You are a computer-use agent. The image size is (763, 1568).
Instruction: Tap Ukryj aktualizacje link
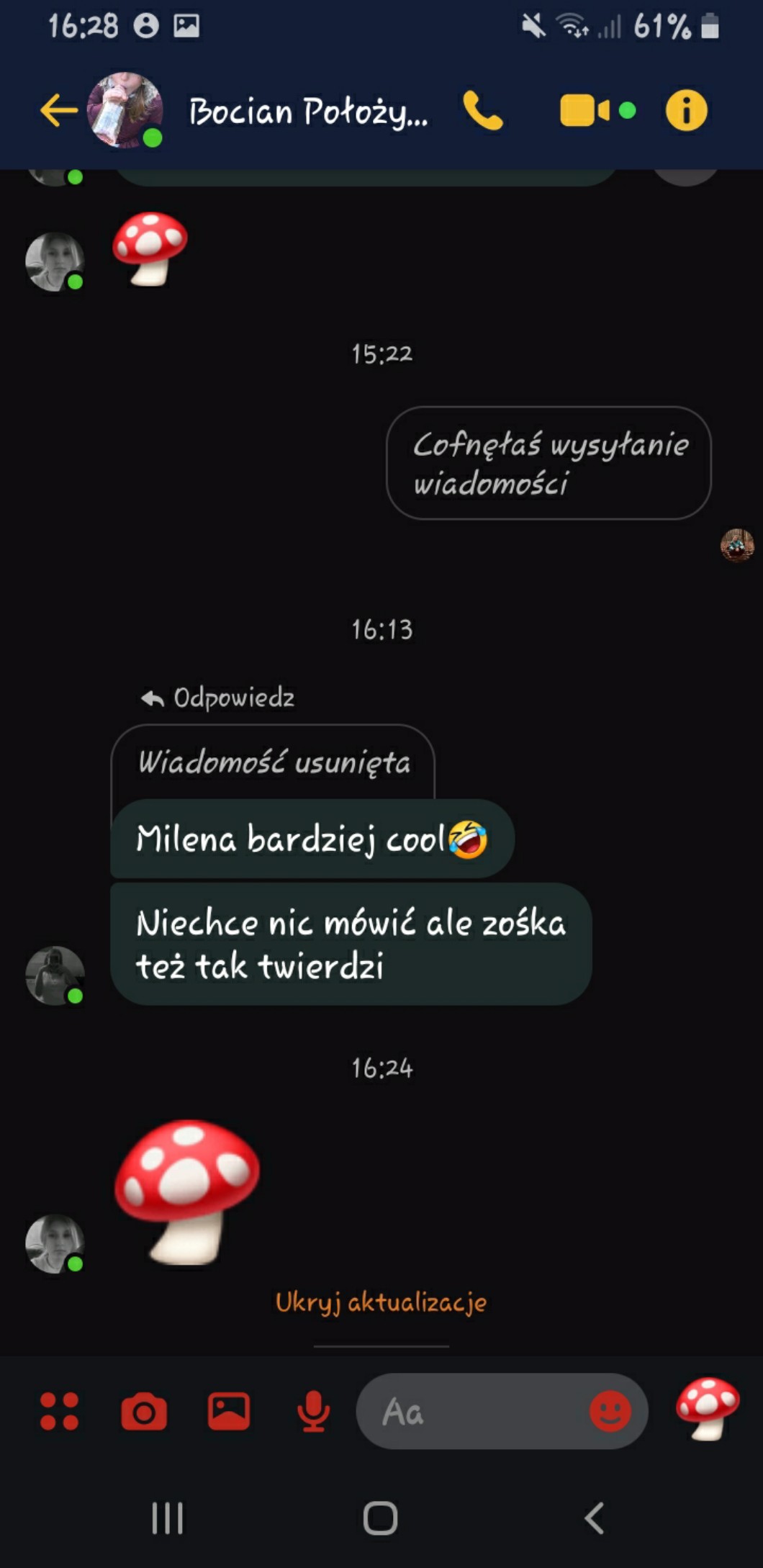tap(381, 1302)
